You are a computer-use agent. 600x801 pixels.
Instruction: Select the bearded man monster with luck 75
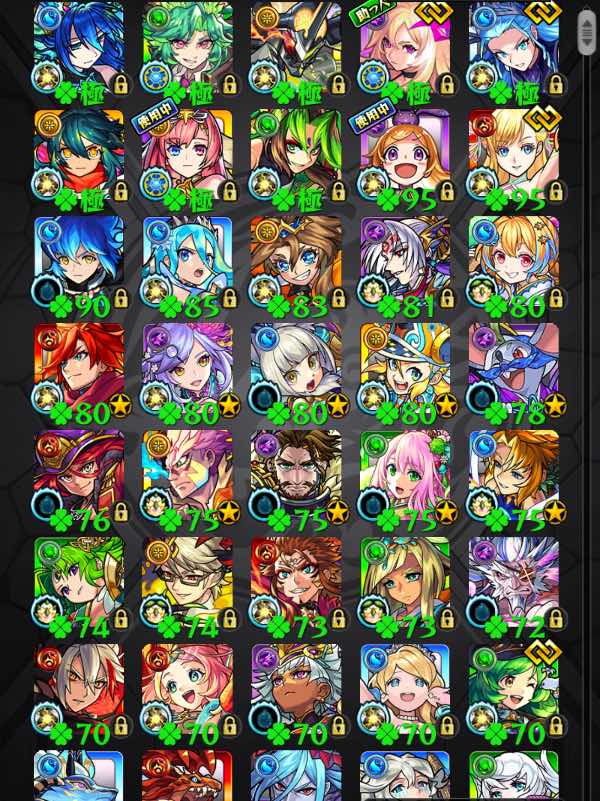pos(296,477)
